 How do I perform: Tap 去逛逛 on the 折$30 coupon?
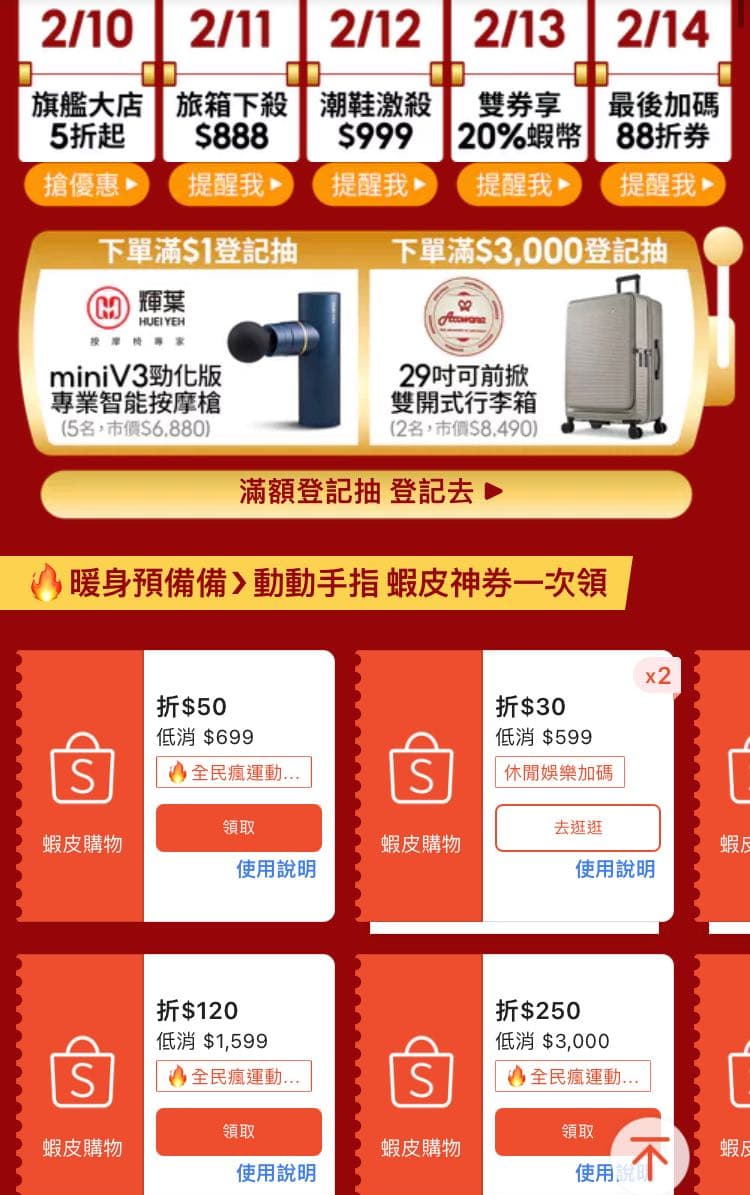(x=577, y=828)
